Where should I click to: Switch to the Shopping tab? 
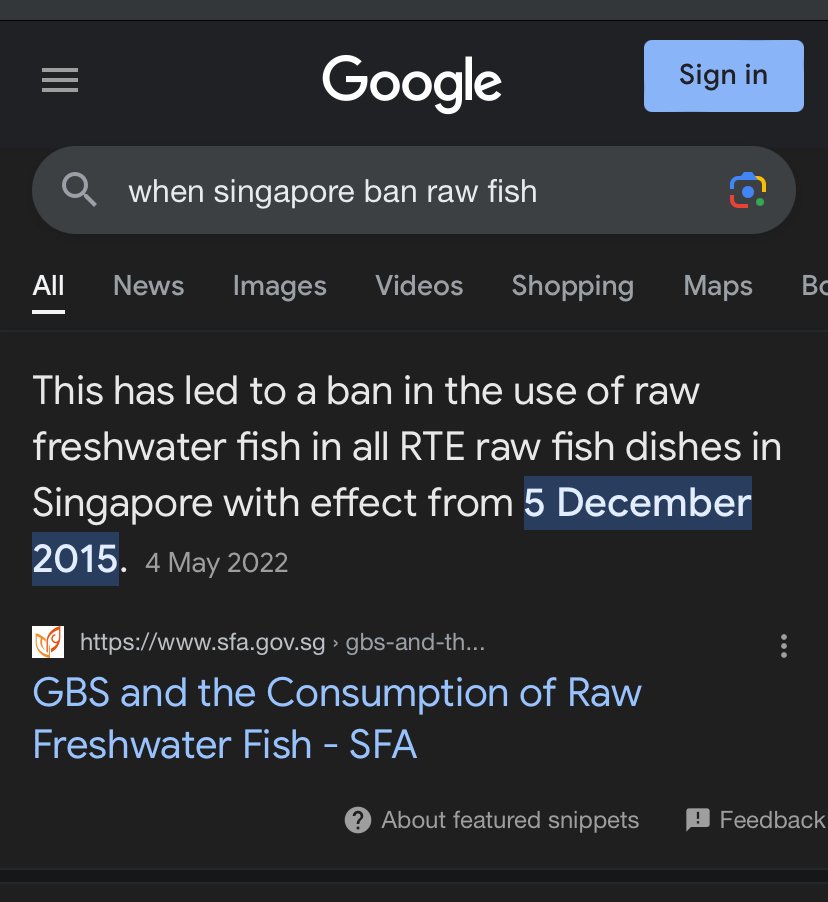tap(572, 286)
